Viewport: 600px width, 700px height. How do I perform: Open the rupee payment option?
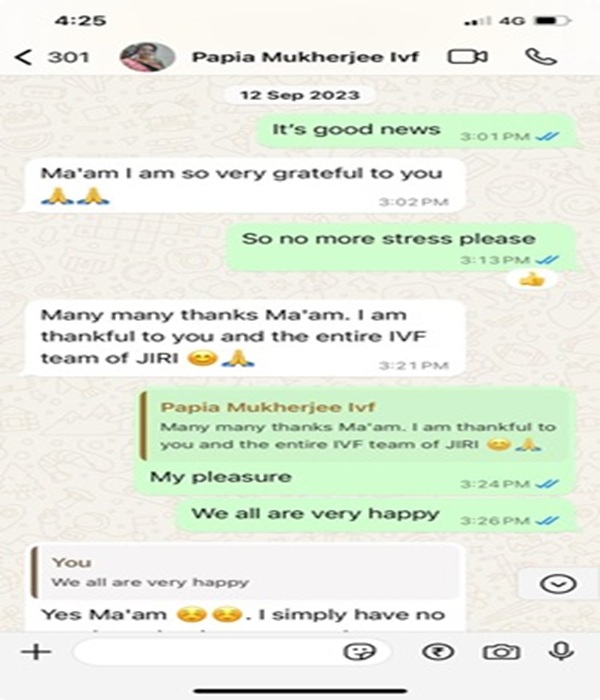tap(436, 652)
